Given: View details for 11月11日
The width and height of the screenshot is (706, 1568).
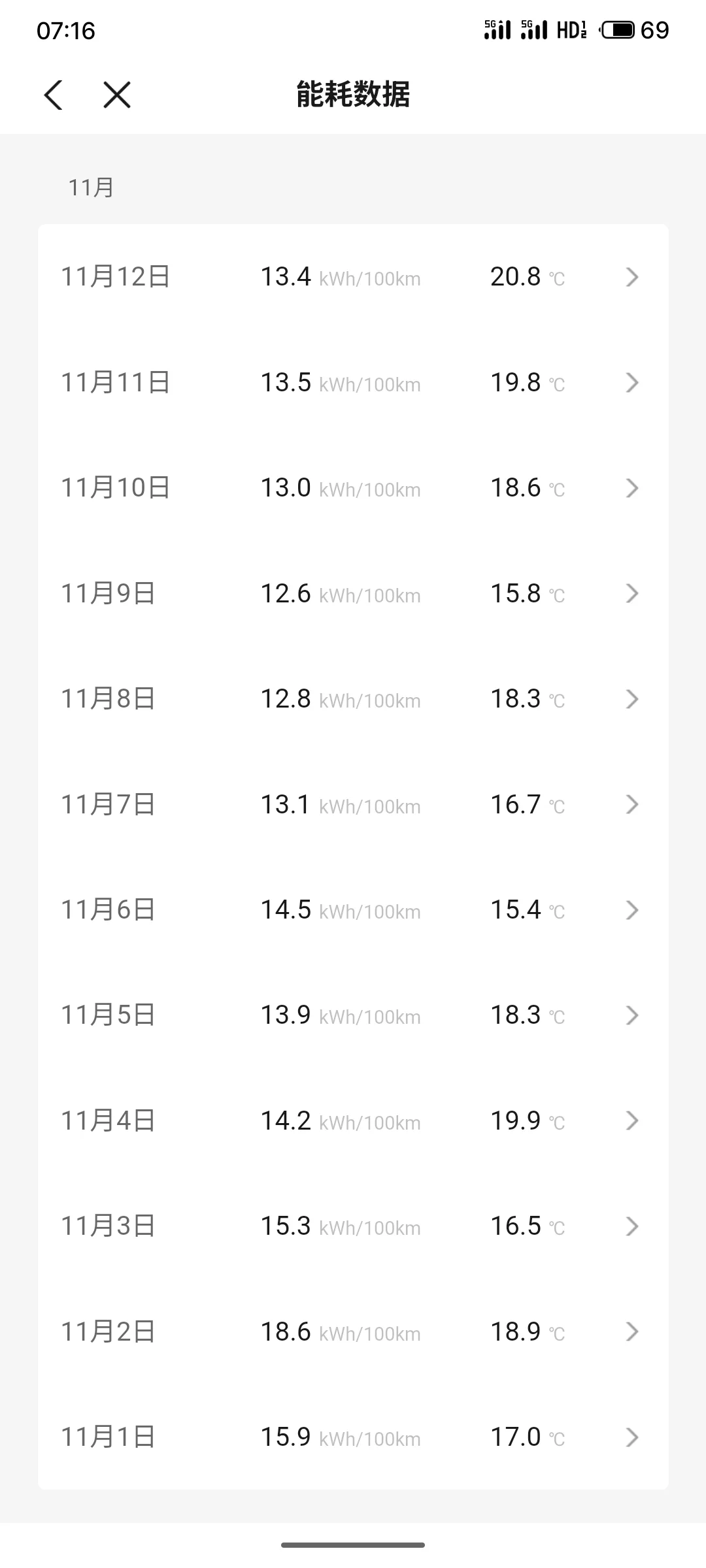Looking at the screenshot, I should click(353, 383).
